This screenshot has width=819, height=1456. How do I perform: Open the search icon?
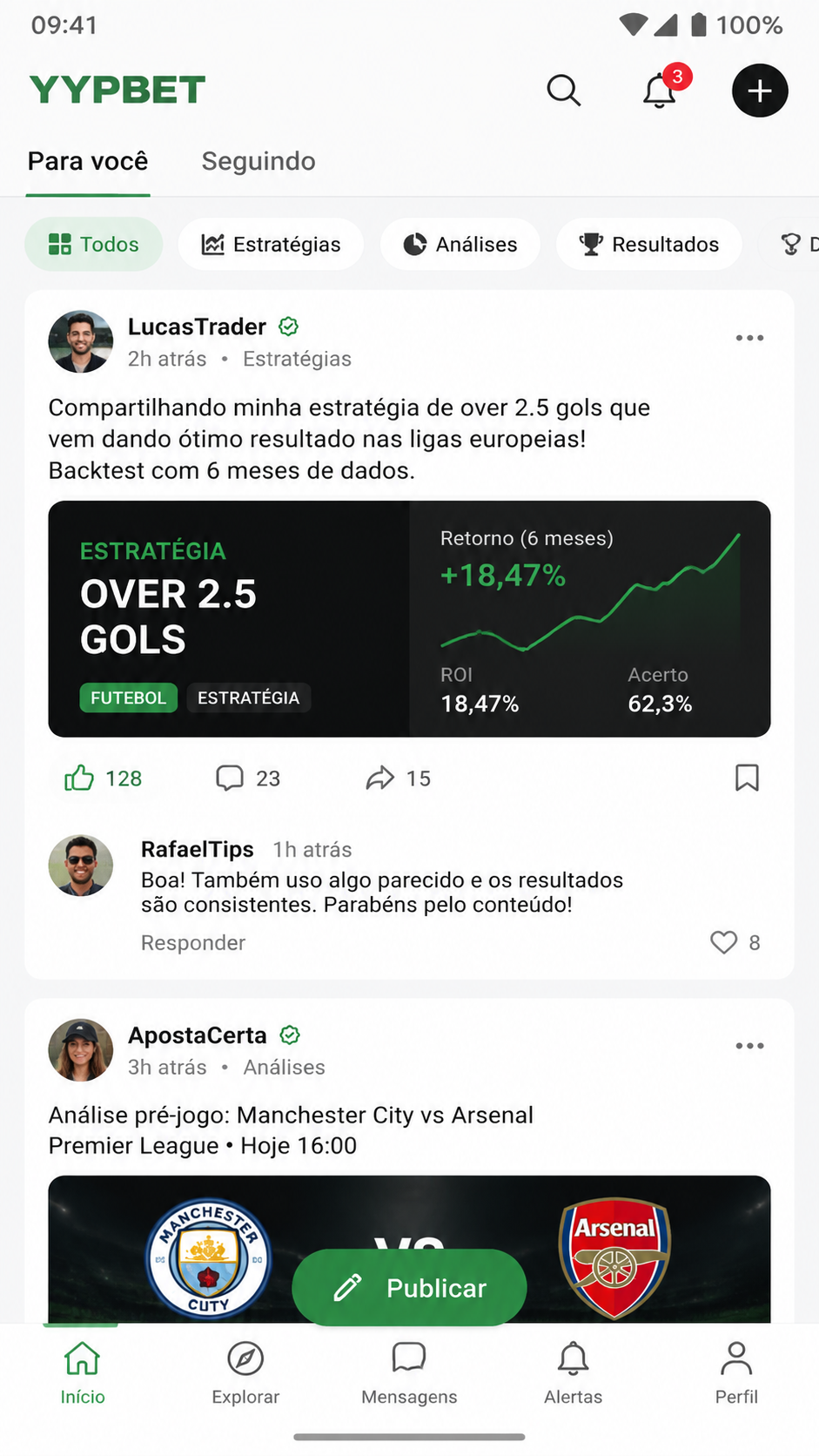pos(564,90)
